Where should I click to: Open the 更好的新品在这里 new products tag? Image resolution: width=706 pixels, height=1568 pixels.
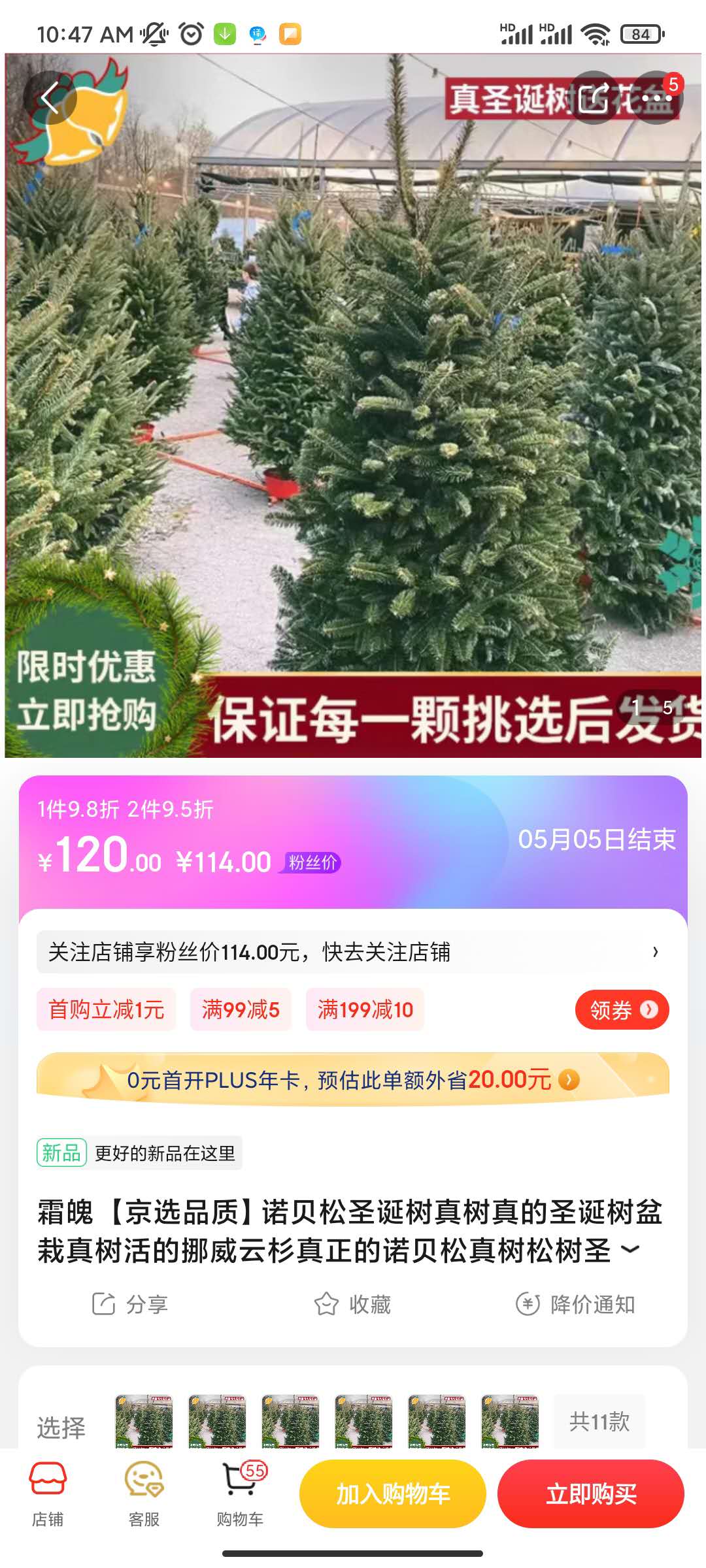click(139, 1153)
